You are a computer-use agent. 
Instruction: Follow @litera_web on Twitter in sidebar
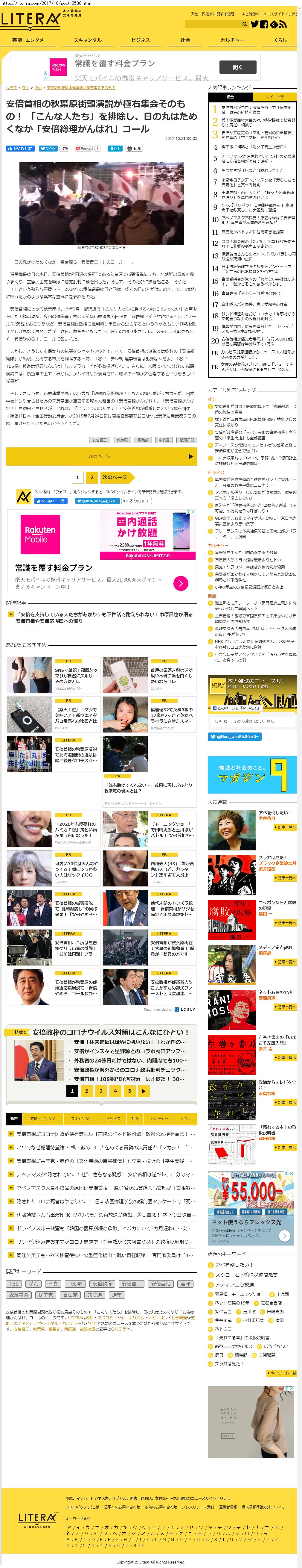pos(234,736)
